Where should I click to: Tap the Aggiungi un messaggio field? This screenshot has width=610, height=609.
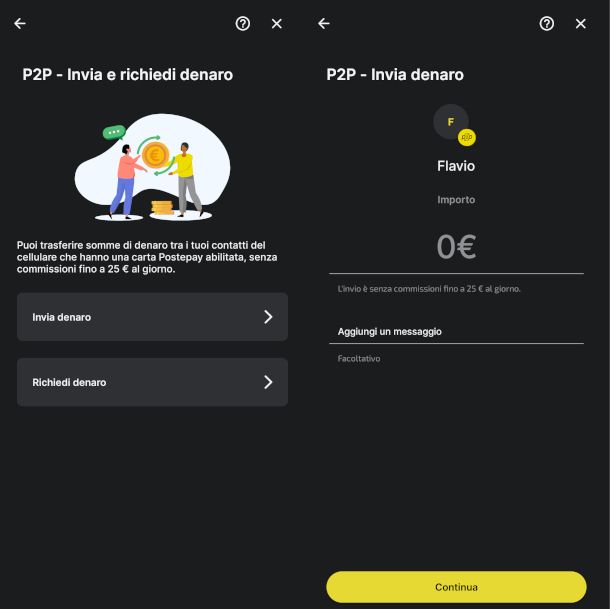click(x=456, y=331)
